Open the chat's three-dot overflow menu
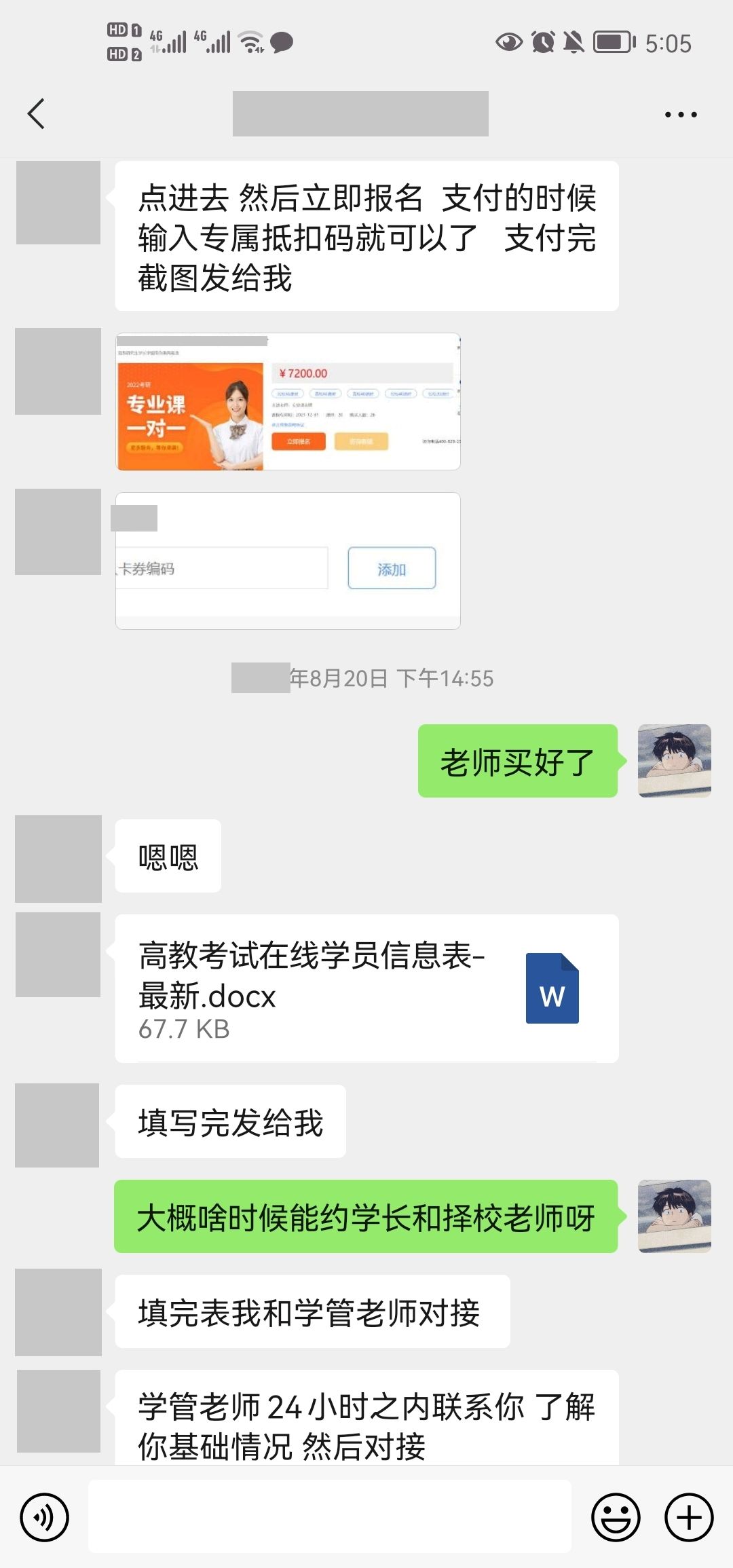The width and height of the screenshot is (733, 1568). (x=680, y=114)
